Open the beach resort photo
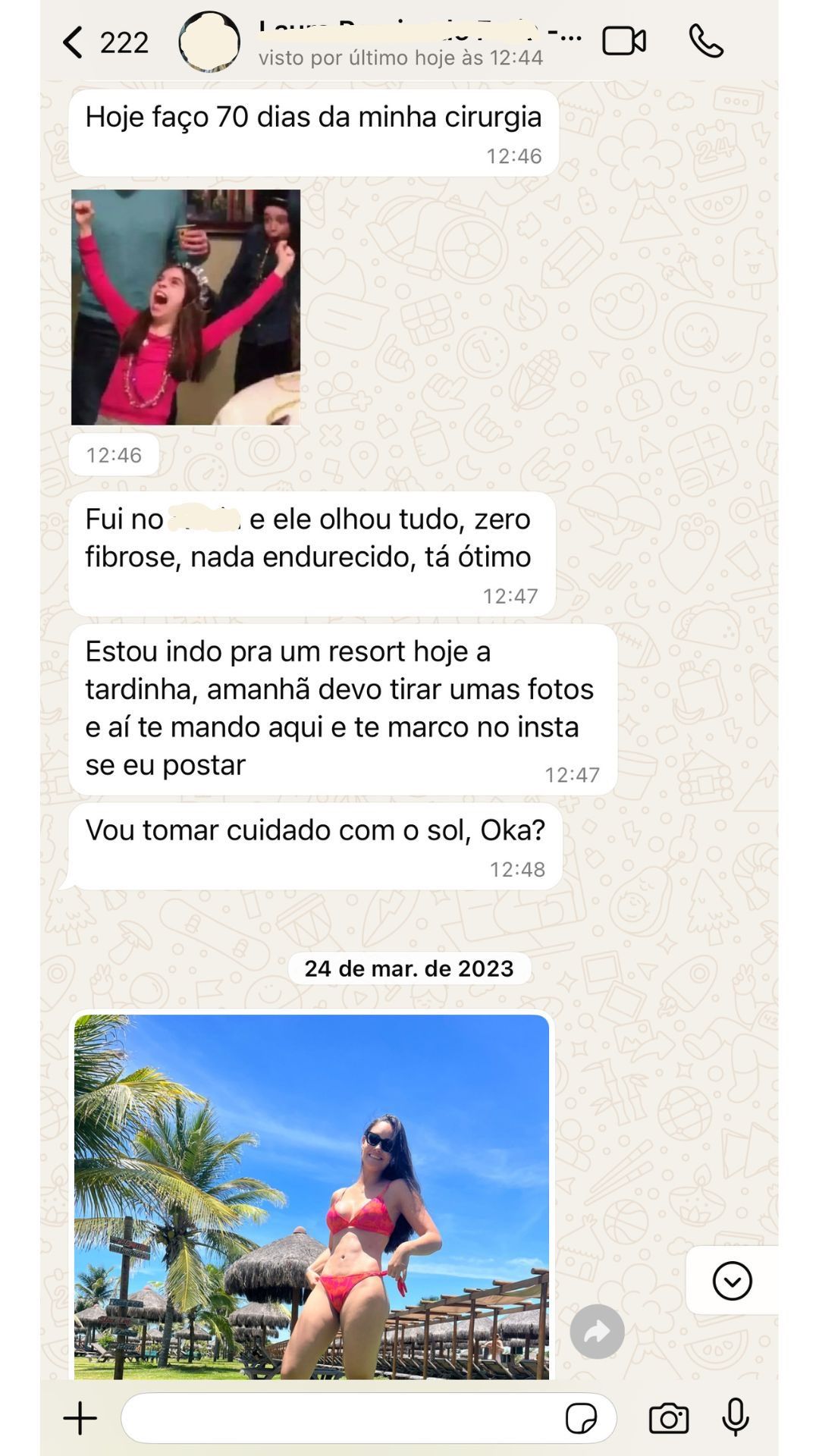The width and height of the screenshot is (819, 1456). [x=312, y=1196]
